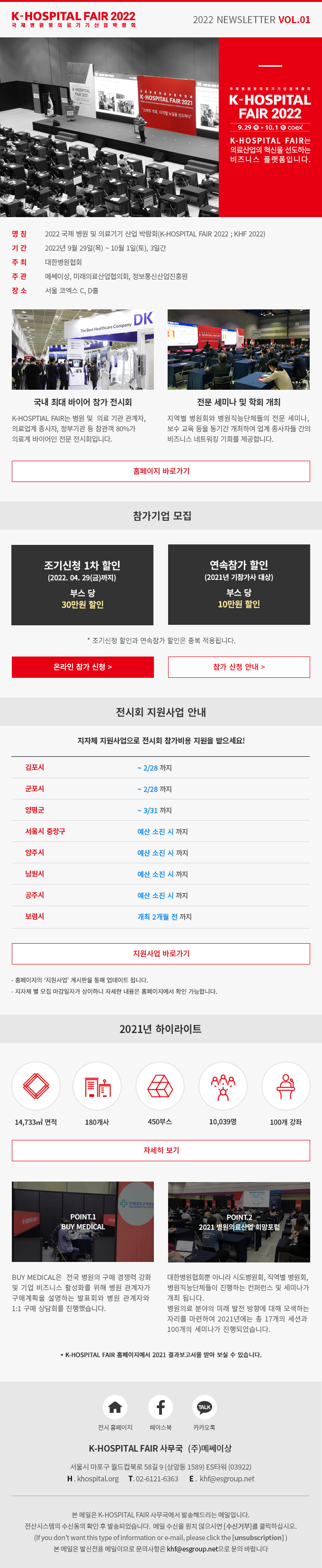The width and height of the screenshot is (322, 1568).
Task: Tap the unsubscription link
Action: tap(258, 1538)
